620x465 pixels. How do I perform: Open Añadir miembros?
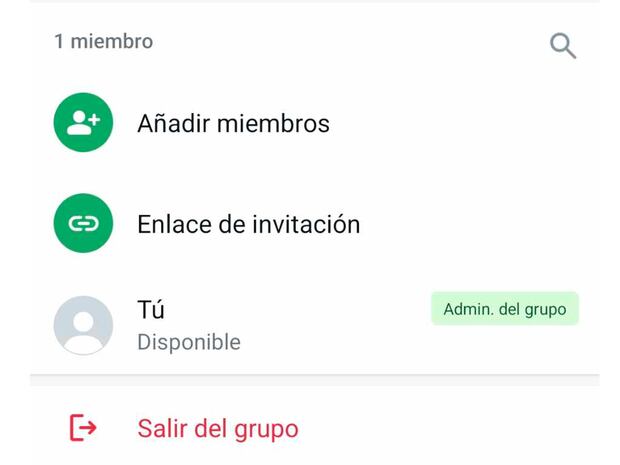pos(232,124)
